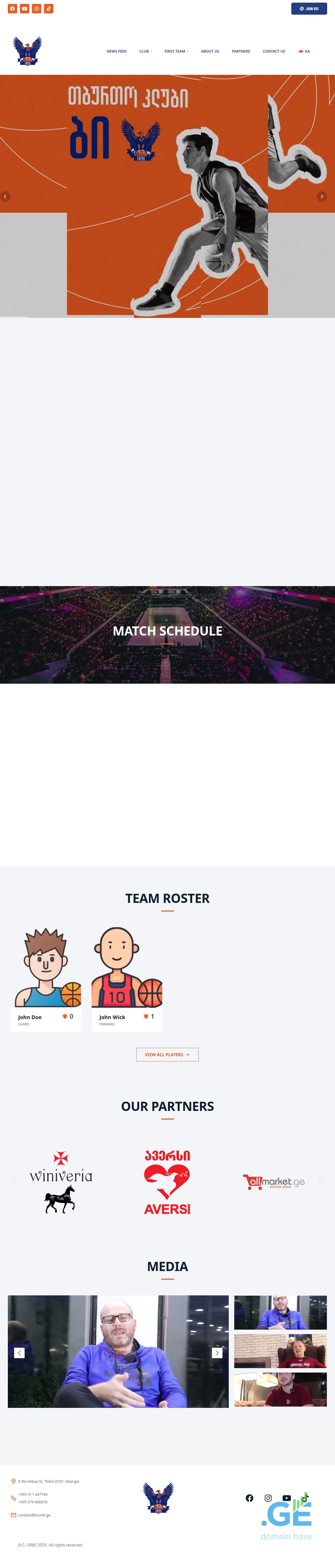Screen dimensions: 335x1568
Task: Open the ABOUT US page
Action: click(210, 51)
